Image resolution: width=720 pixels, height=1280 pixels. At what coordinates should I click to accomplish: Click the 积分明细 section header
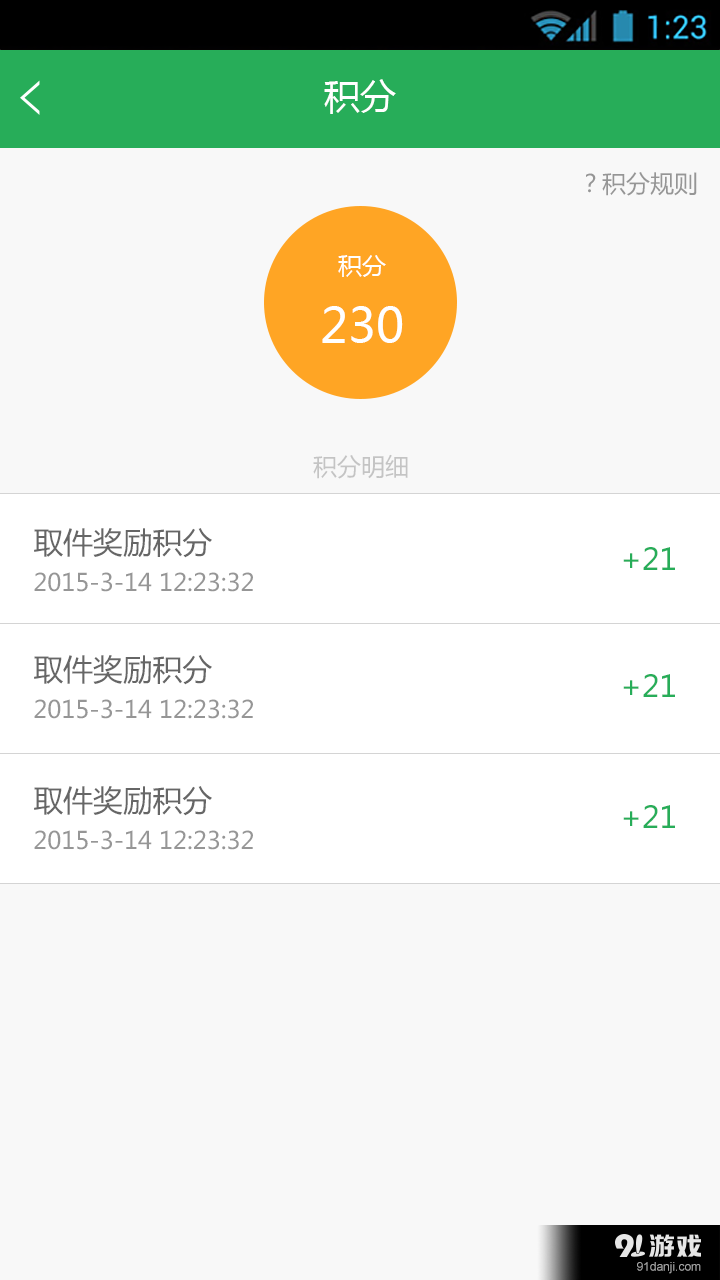360,466
